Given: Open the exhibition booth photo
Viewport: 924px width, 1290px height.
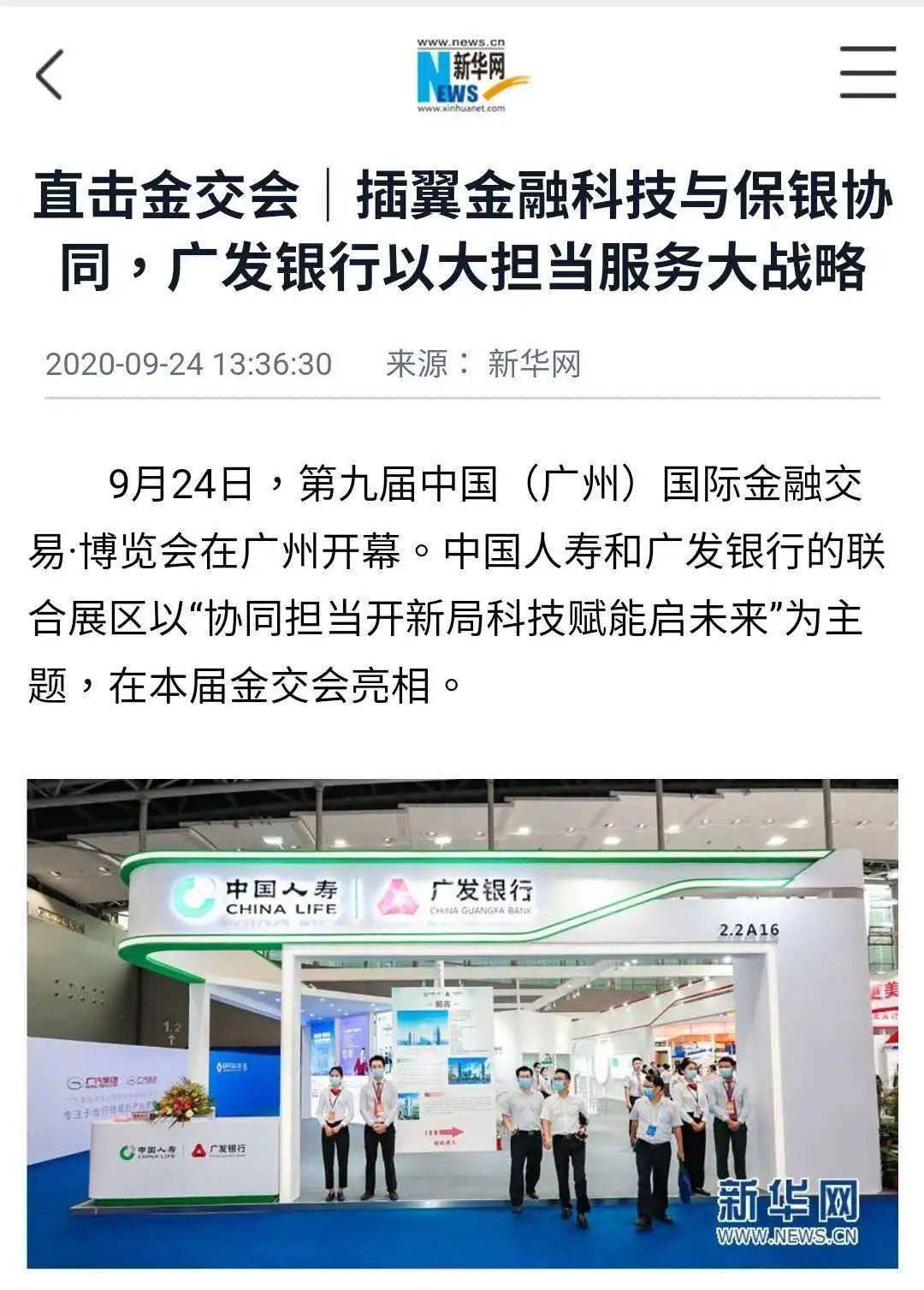Looking at the screenshot, I should [462, 1023].
